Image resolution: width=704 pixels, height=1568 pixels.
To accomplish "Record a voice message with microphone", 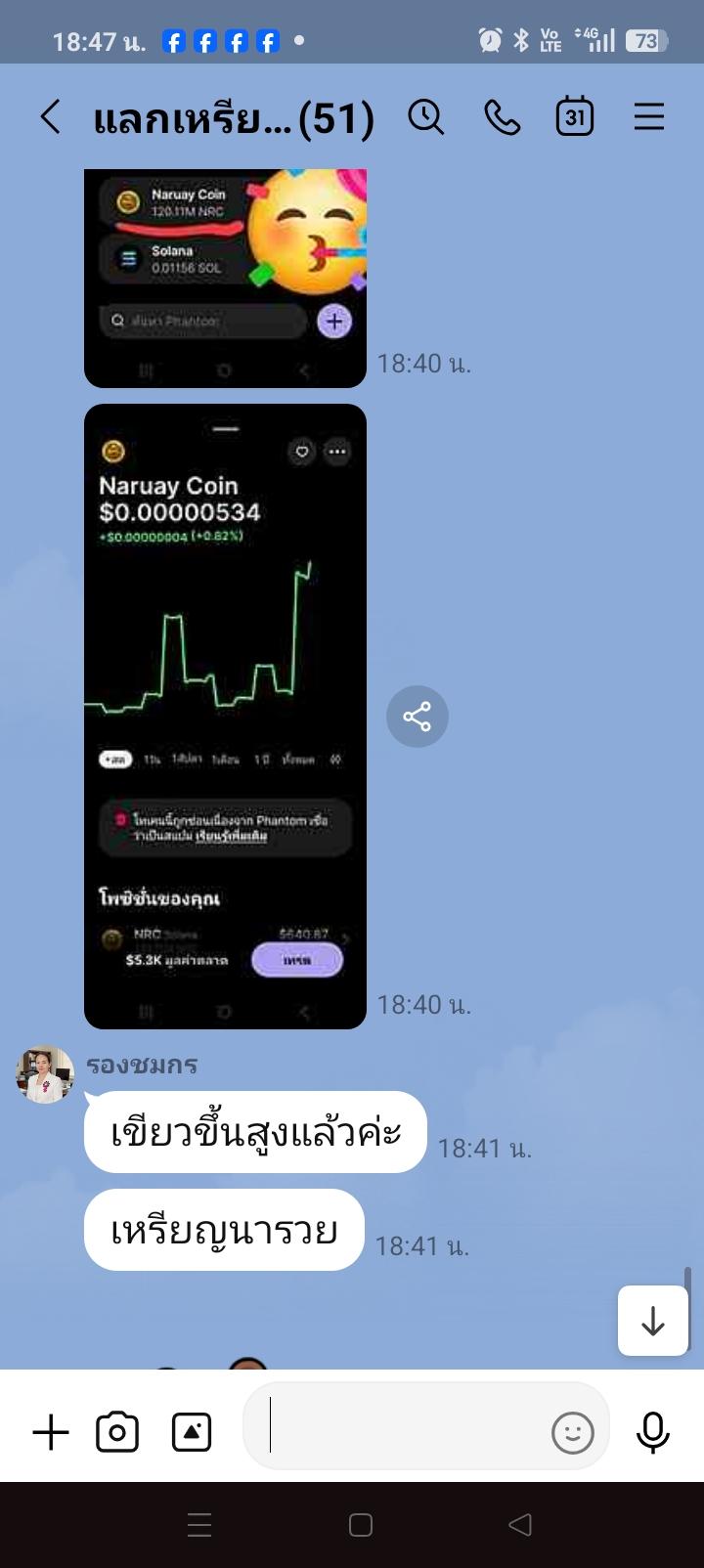I will pos(653,1433).
